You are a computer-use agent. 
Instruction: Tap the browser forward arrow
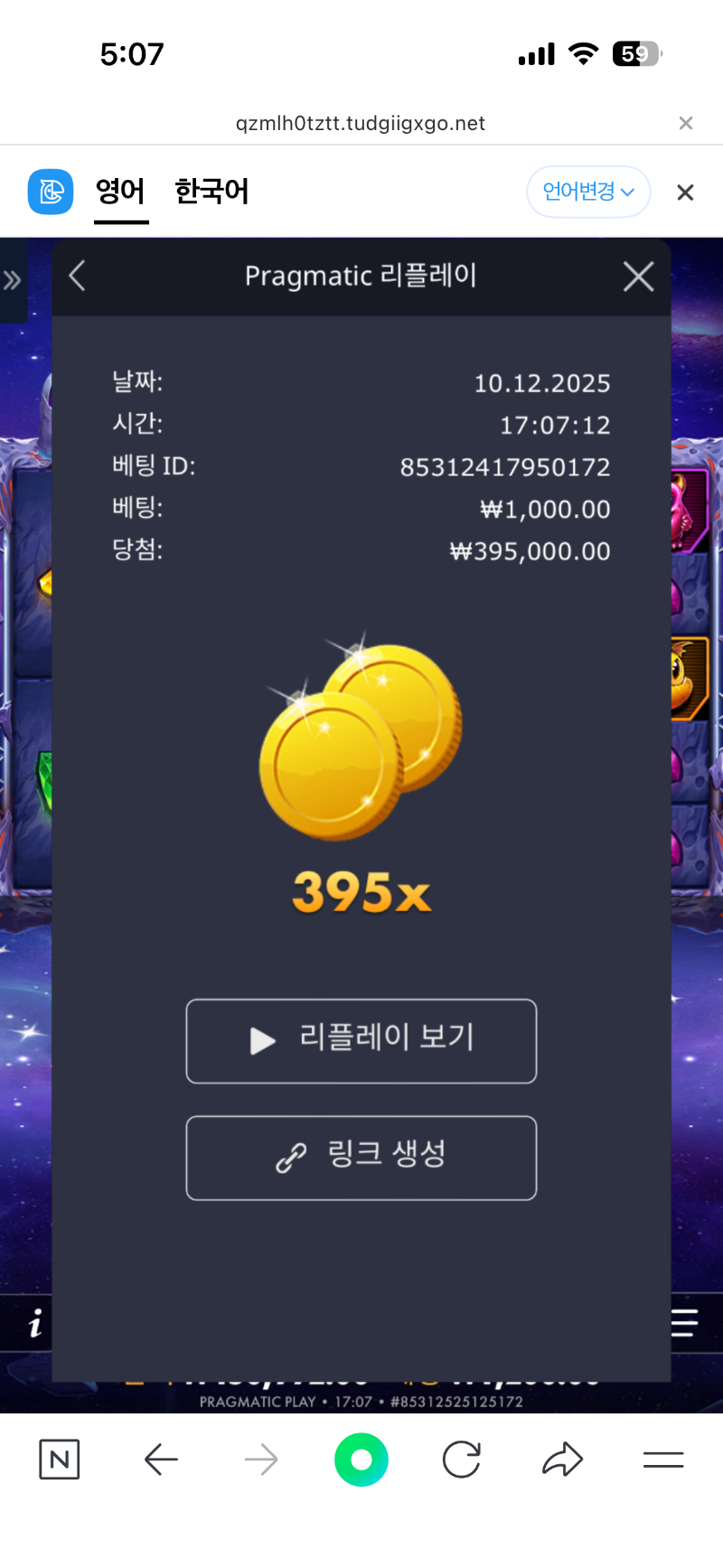[x=260, y=1459]
